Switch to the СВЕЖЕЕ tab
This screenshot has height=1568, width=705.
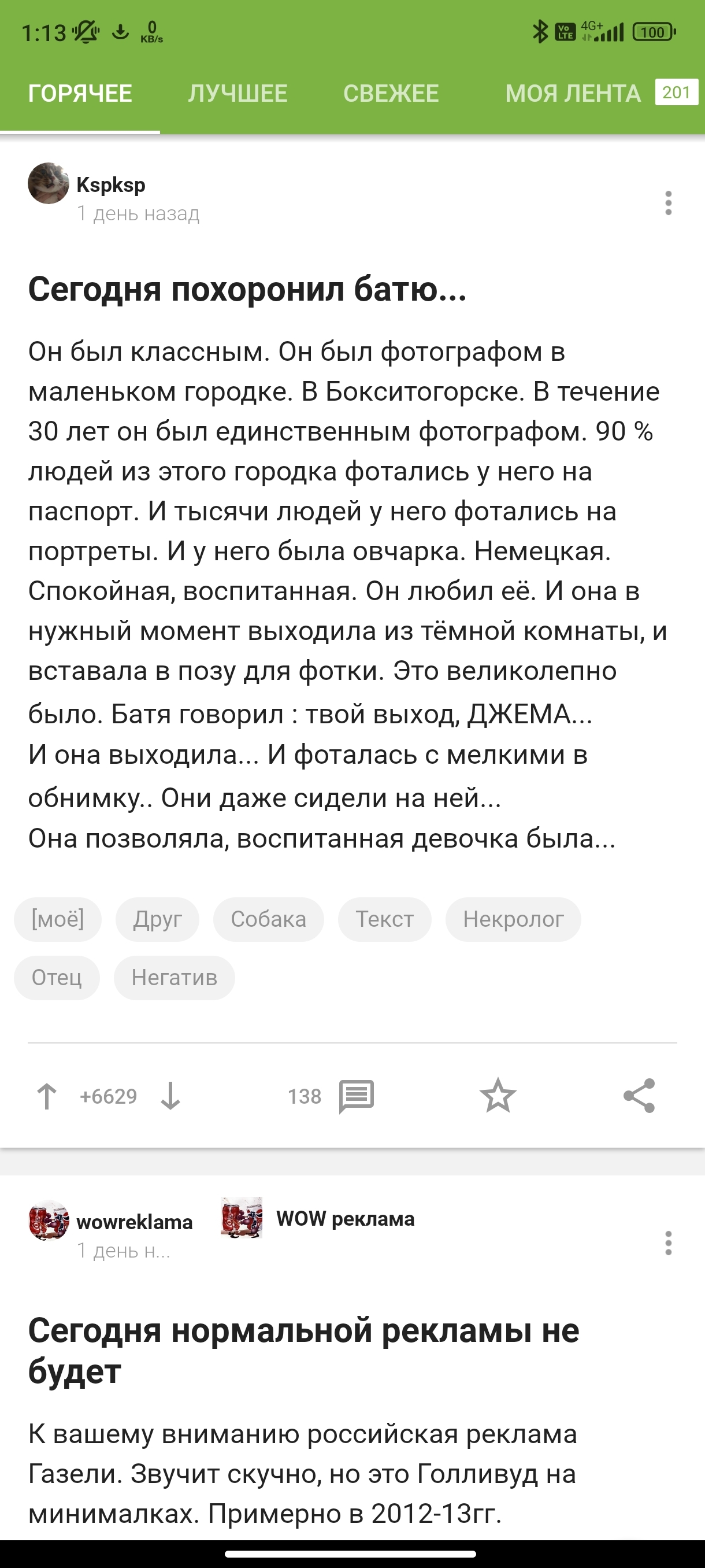[x=391, y=94]
